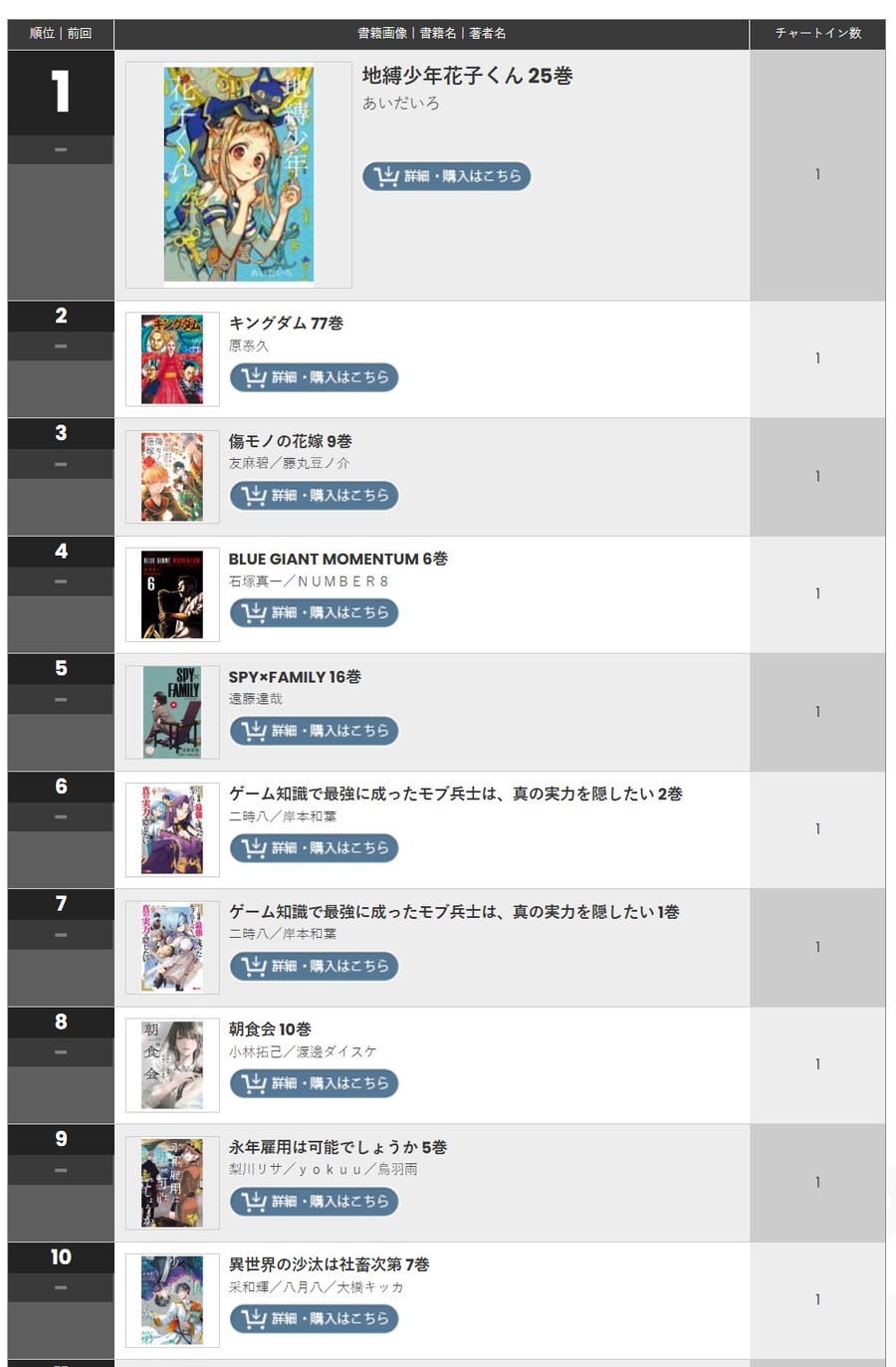896x1367 pixels.
Task: Open purchase details for 傷モノの花嫁 9巻
Action: (x=314, y=495)
